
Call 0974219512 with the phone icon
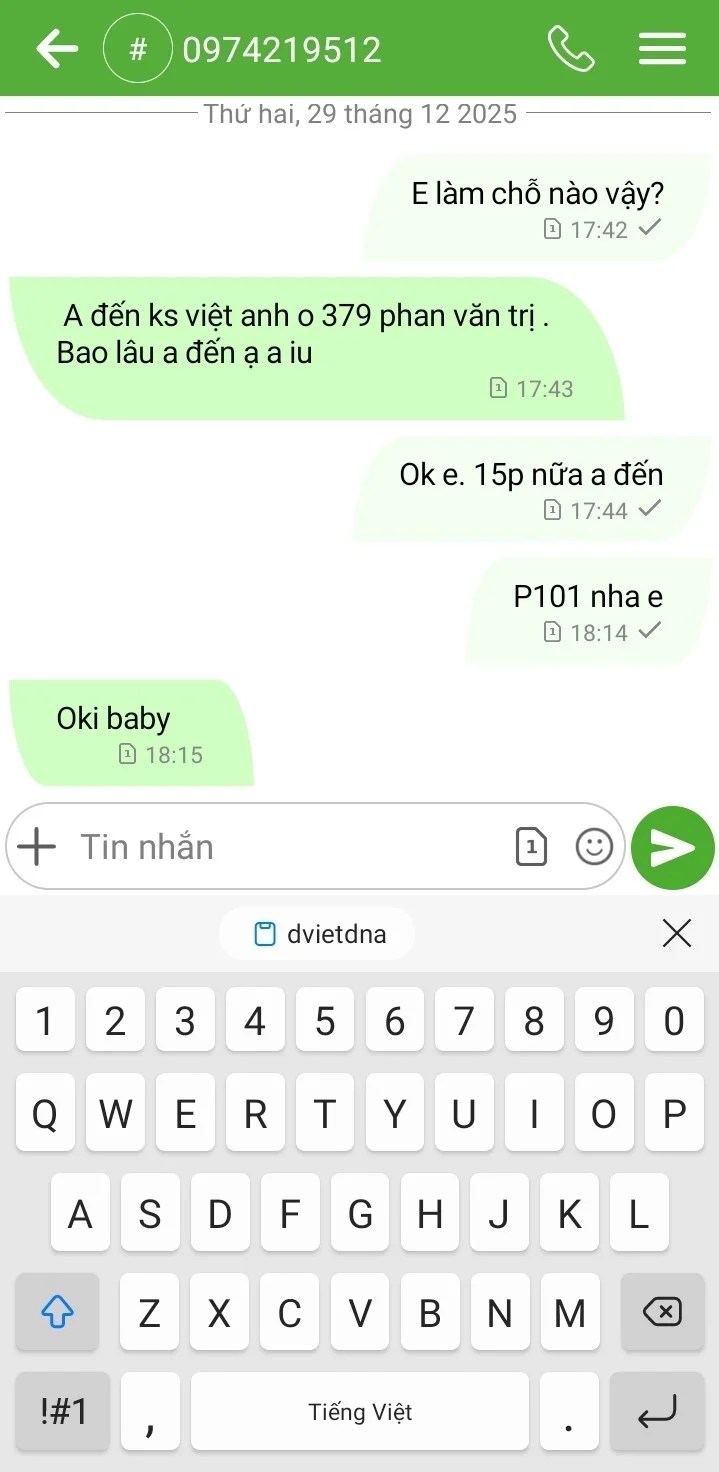(571, 48)
